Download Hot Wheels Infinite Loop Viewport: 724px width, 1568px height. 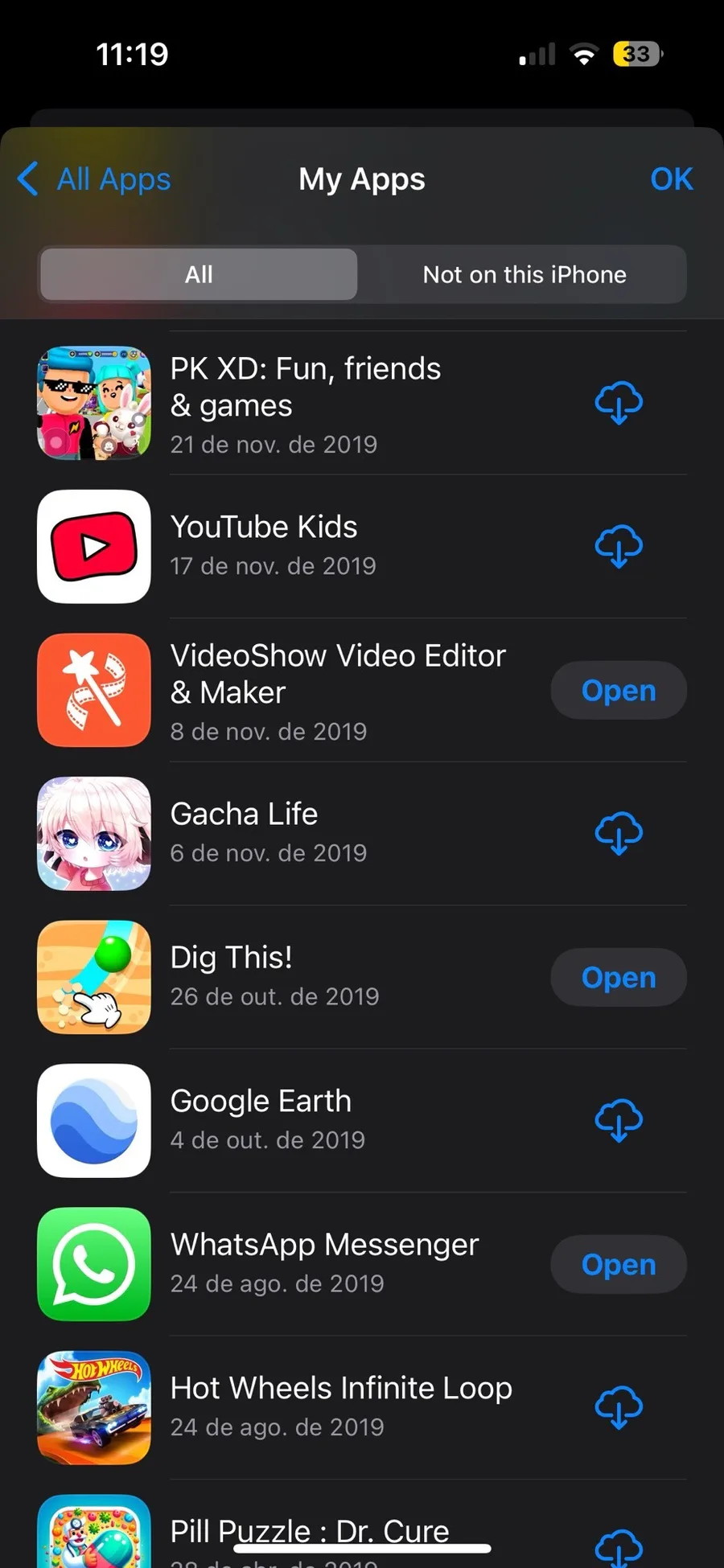pyautogui.click(x=618, y=1408)
